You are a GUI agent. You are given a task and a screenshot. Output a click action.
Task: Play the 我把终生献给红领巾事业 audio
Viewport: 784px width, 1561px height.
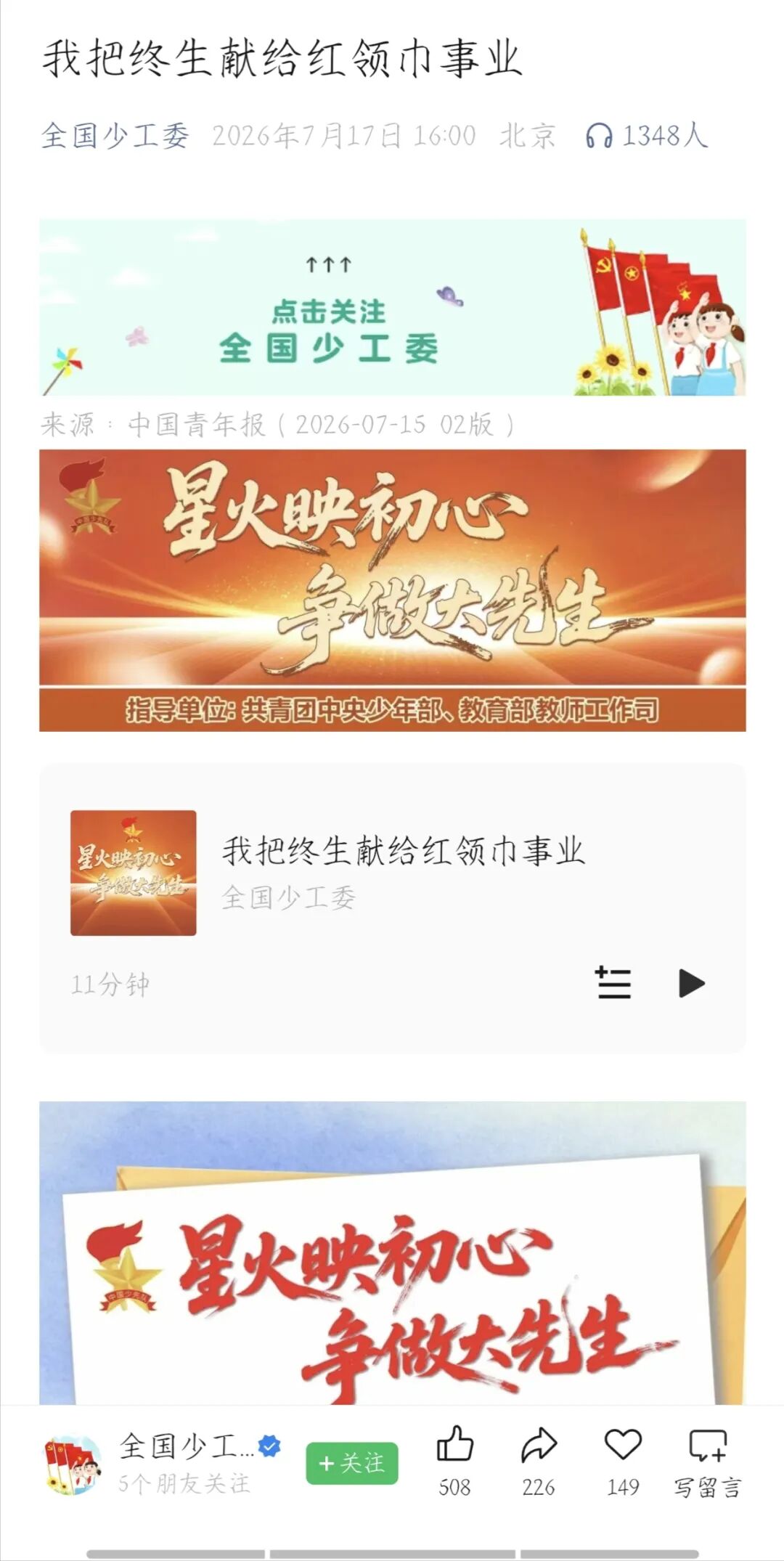click(x=691, y=983)
